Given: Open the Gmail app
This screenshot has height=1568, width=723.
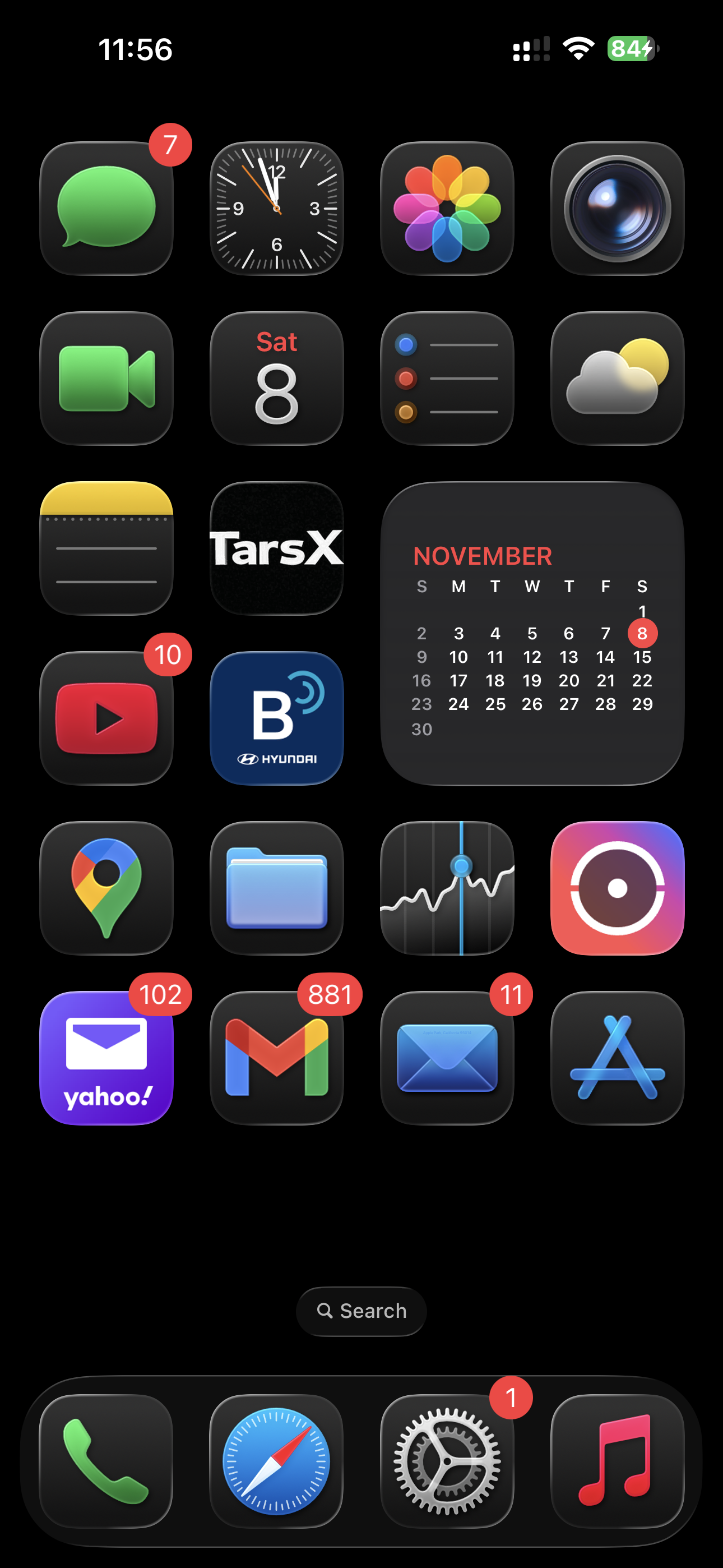Looking at the screenshot, I should pyautogui.click(x=276, y=1058).
